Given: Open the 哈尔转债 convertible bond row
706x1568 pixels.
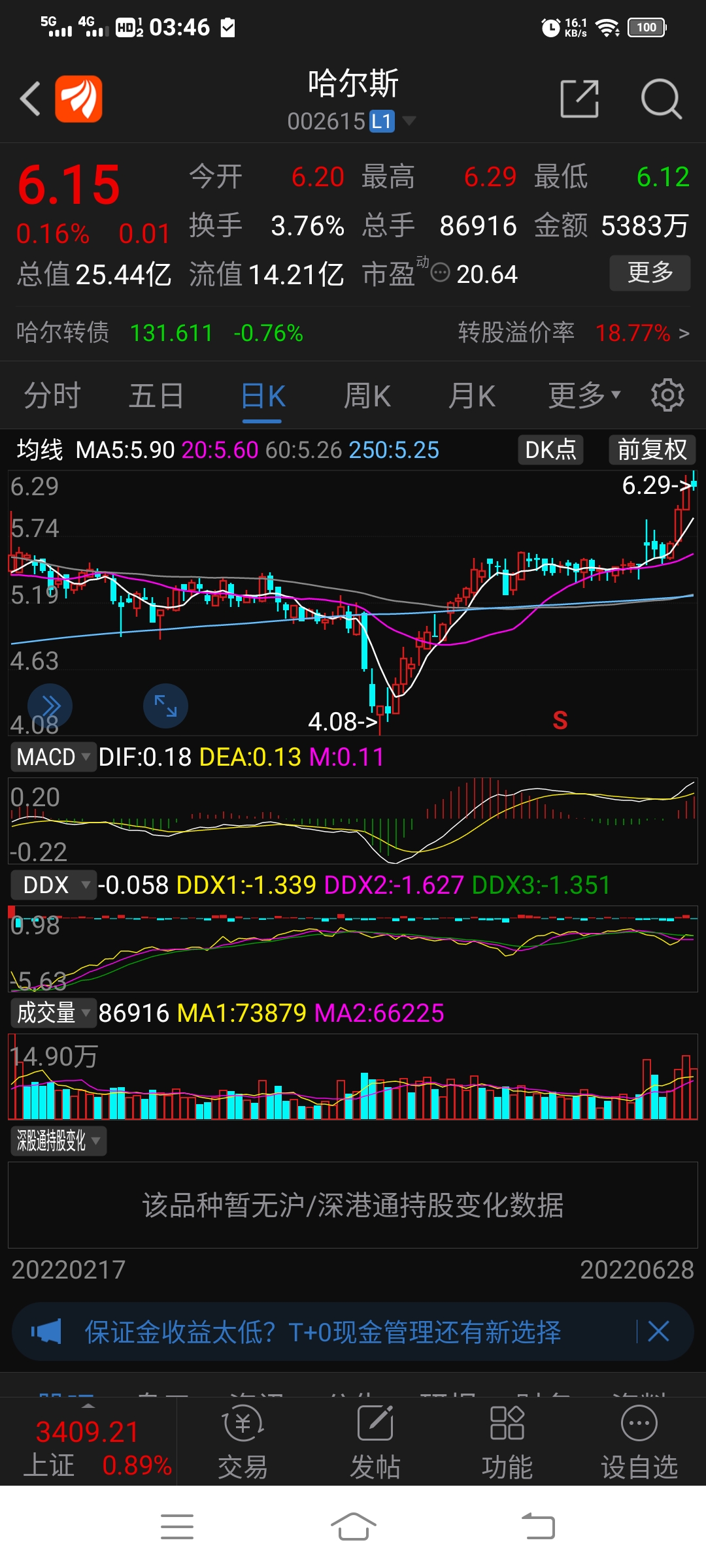Looking at the screenshot, I should (353, 333).
